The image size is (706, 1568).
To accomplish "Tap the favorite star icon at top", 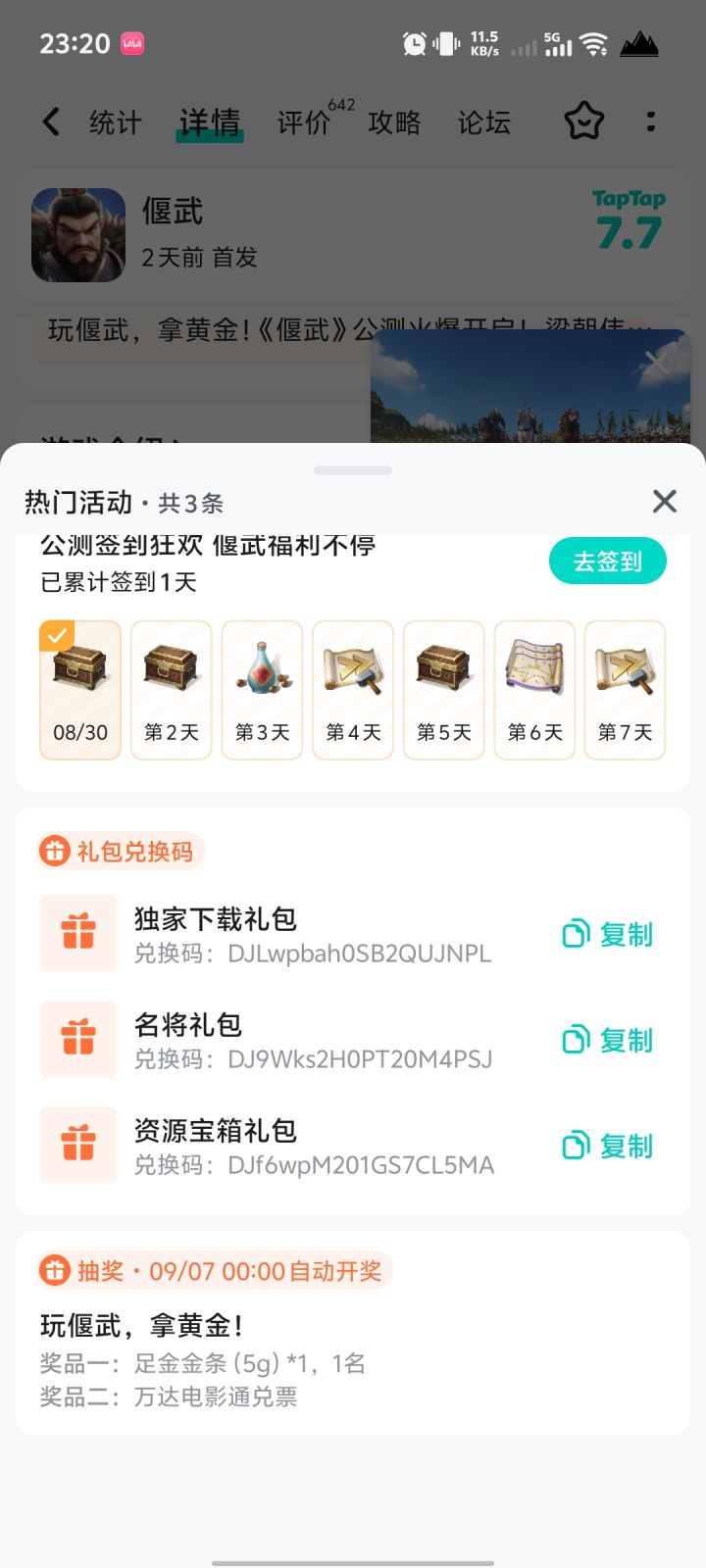I will (x=583, y=122).
